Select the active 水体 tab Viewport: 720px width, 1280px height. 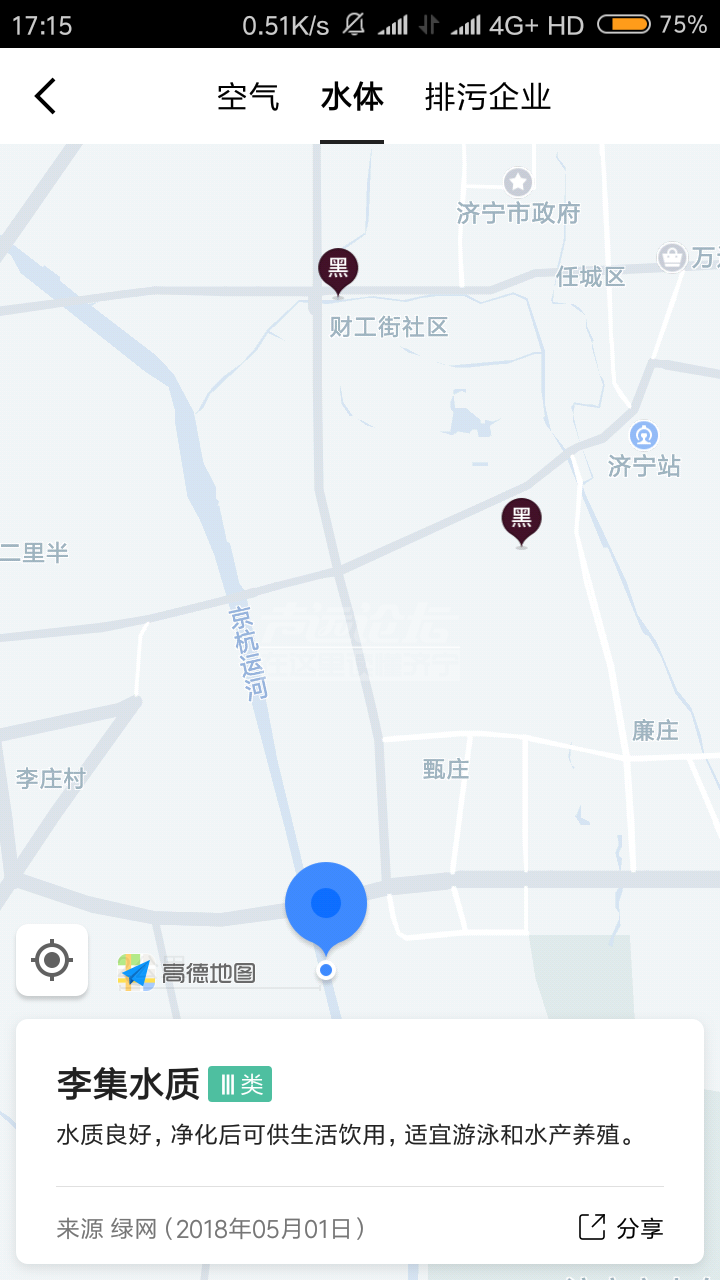pos(352,97)
